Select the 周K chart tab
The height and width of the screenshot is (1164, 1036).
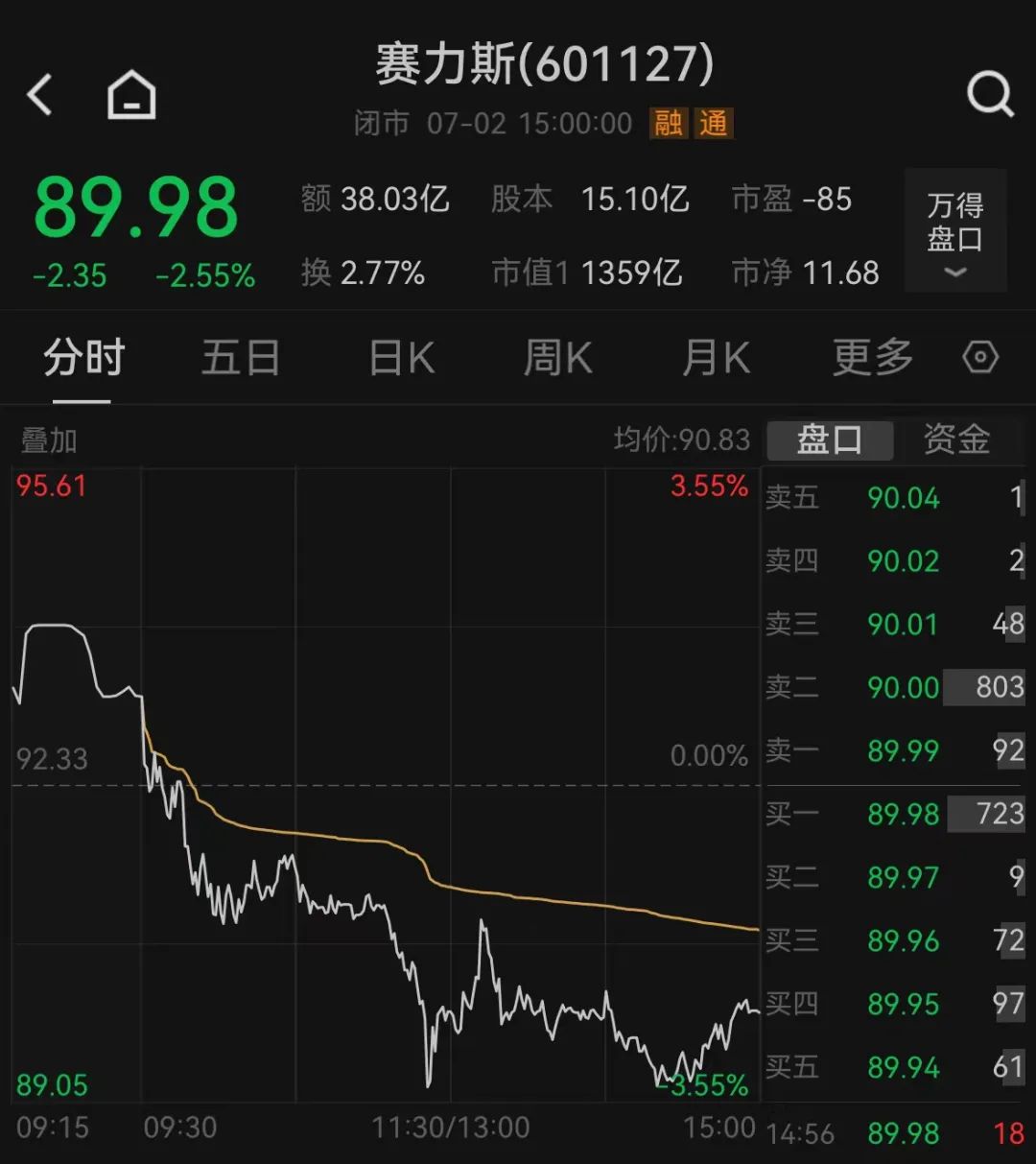tap(557, 358)
